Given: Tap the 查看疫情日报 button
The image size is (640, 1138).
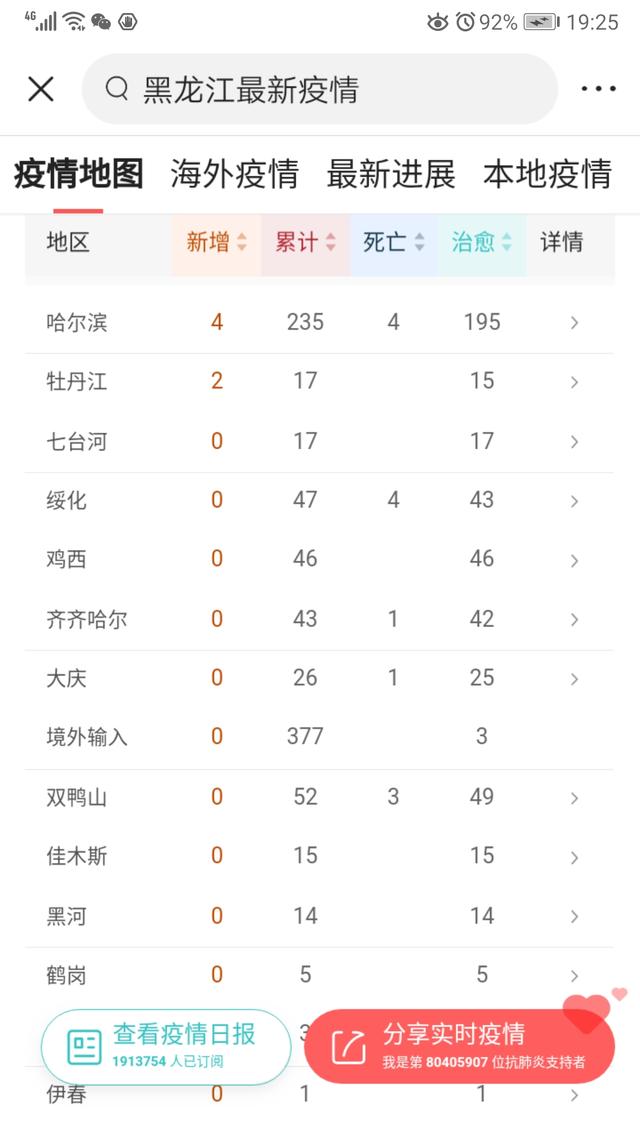Looking at the screenshot, I should pos(166,1047).
